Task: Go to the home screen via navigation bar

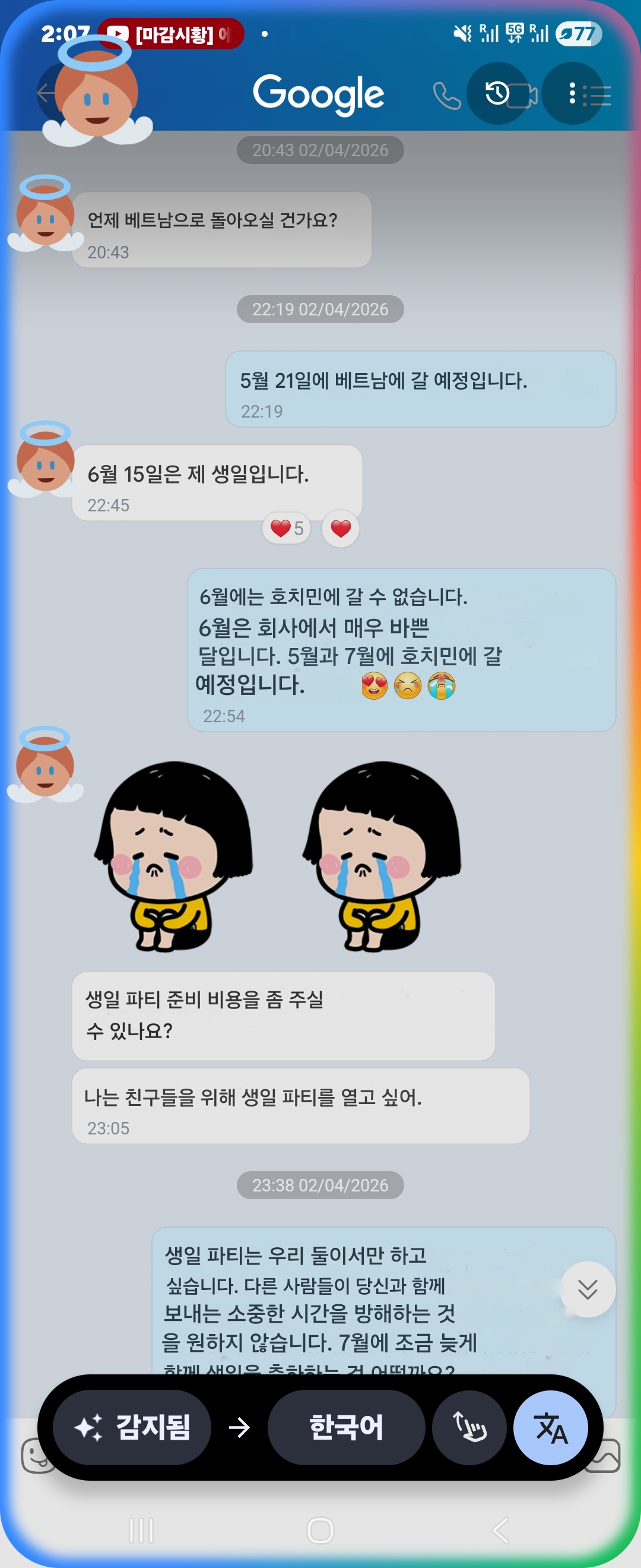Action: (x=320, y=1530)
